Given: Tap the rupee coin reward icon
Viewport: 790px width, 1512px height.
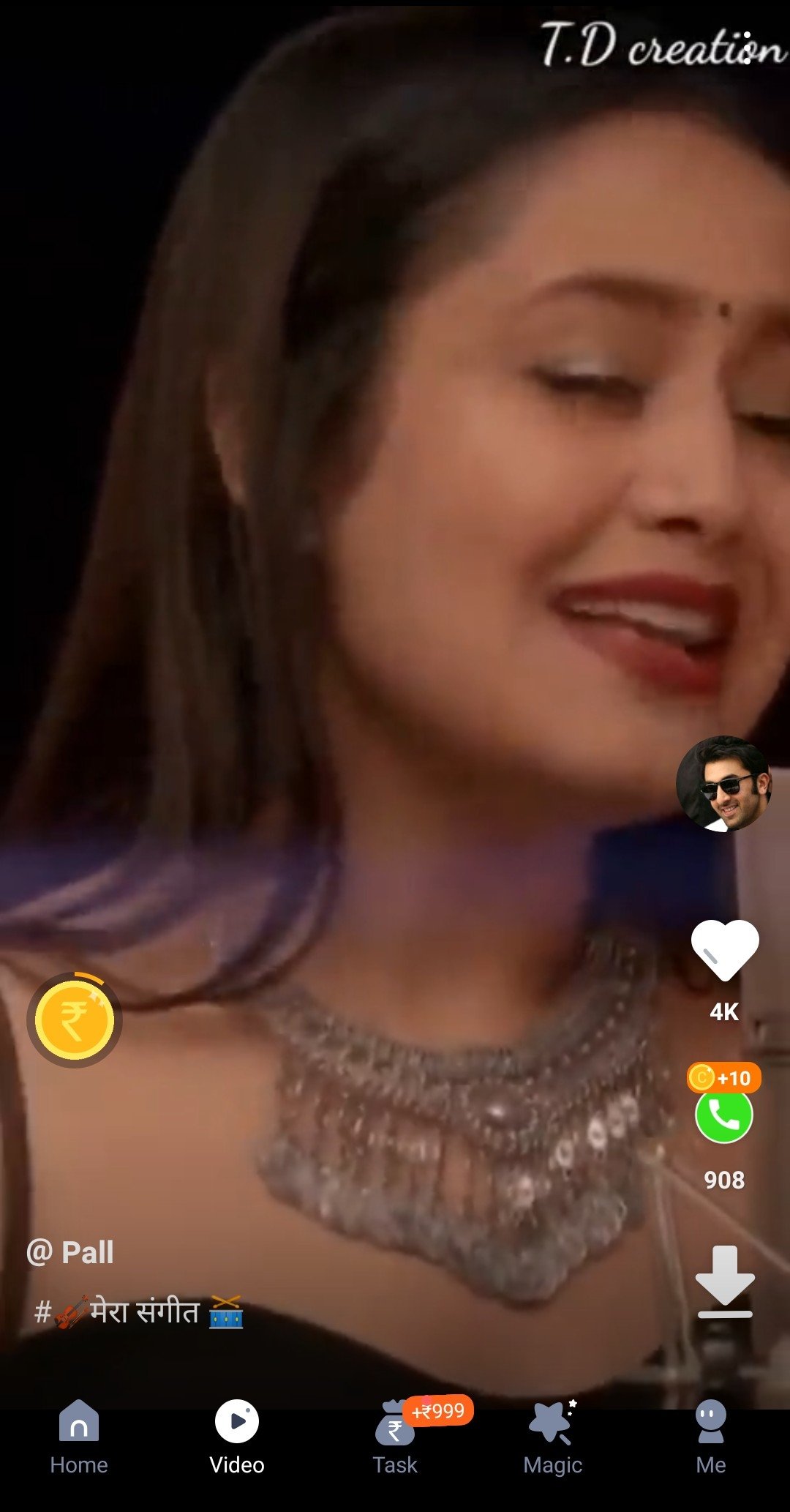Looking at the screenshot, I should pos(75,1019).
